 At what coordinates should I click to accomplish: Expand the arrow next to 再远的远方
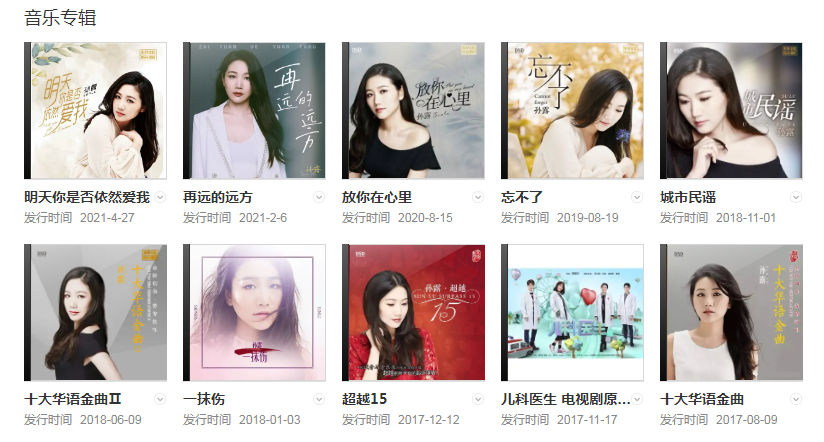(x=319, y=197)
